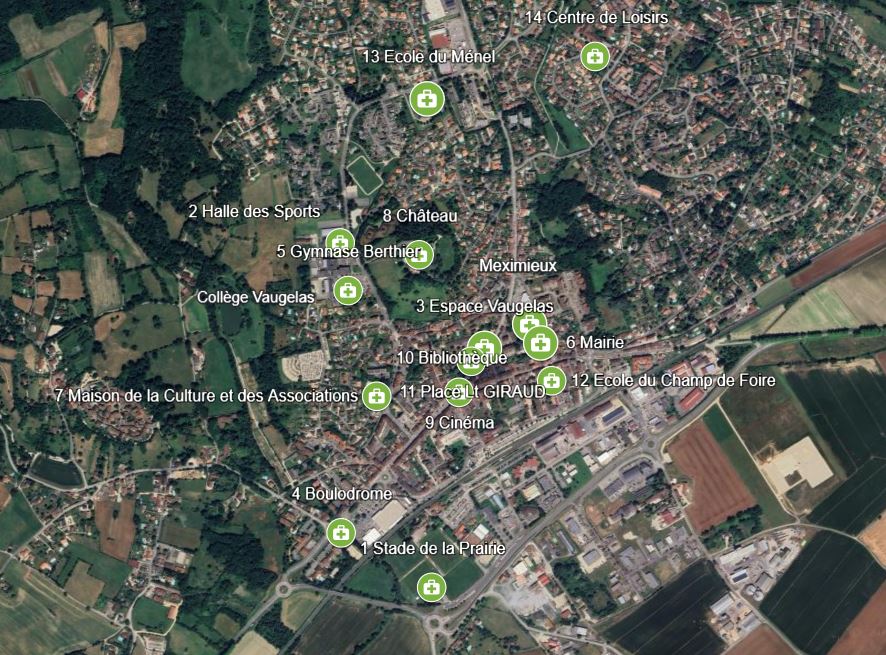
Task: Open the 14 Centre de Loisirs marker
Action: (x=595, y=56)
